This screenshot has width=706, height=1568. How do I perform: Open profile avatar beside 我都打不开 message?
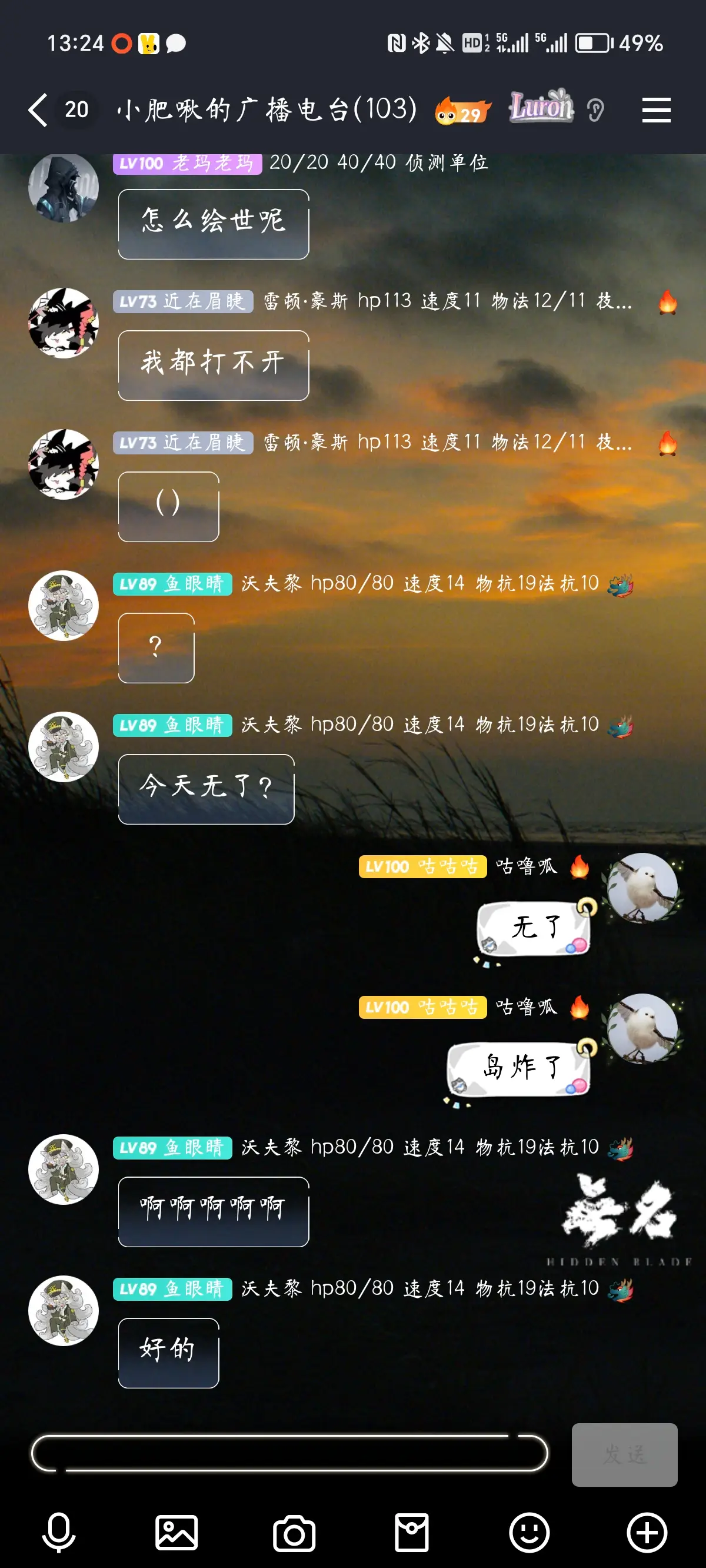(64, 323)
